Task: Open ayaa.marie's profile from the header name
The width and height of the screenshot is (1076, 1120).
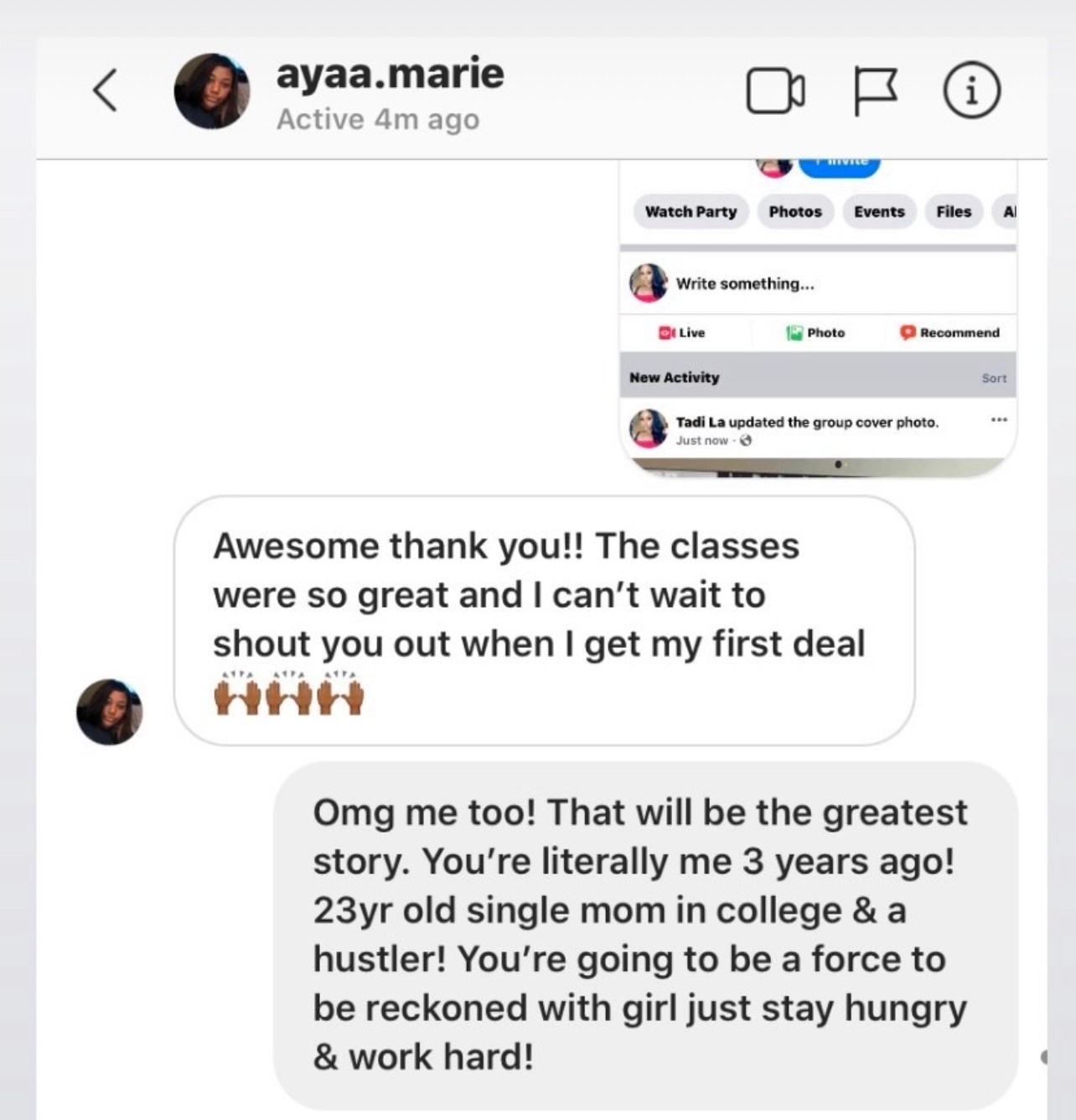Action: pyautogui.click(x=390, y=75)
